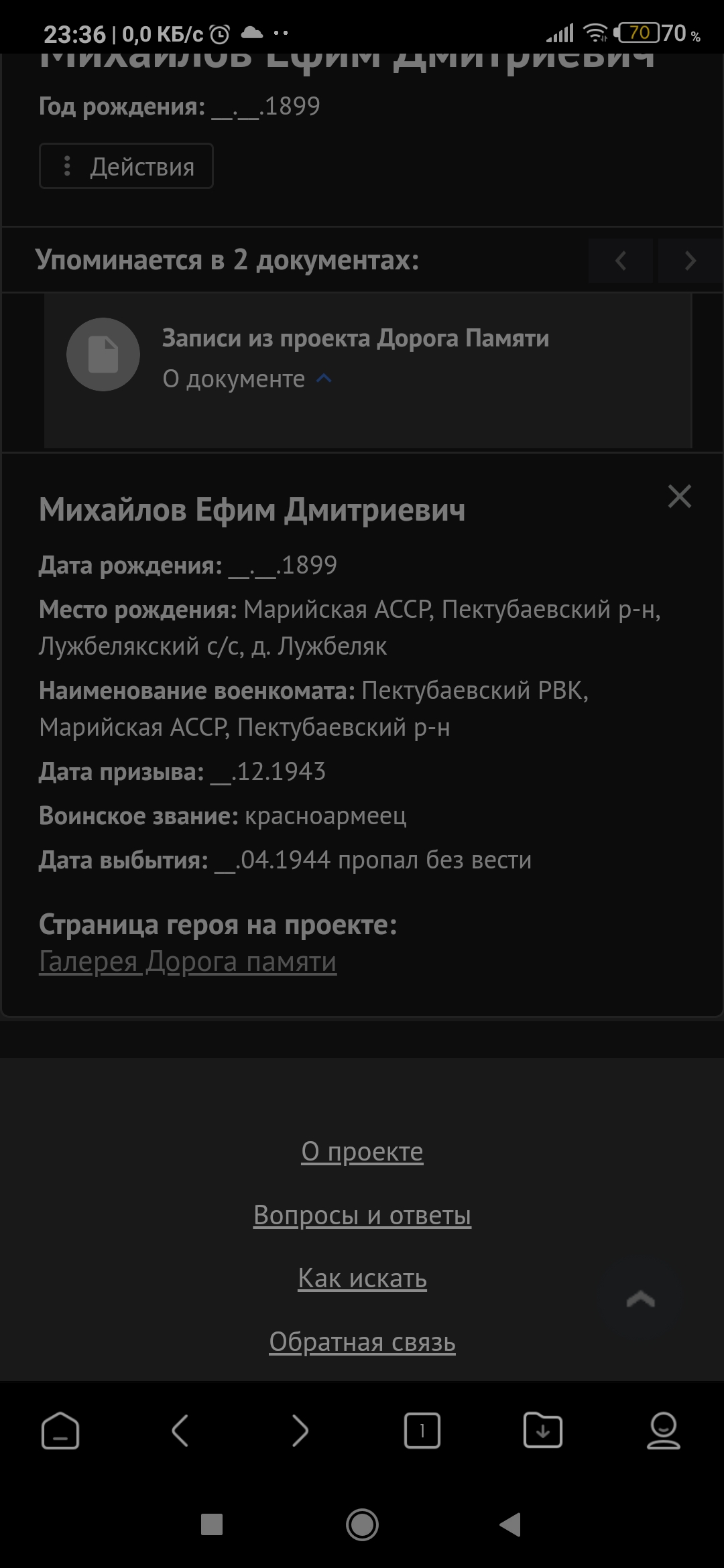Open the browser downloads folder
724x1568 pixels.
[542, 1431]
